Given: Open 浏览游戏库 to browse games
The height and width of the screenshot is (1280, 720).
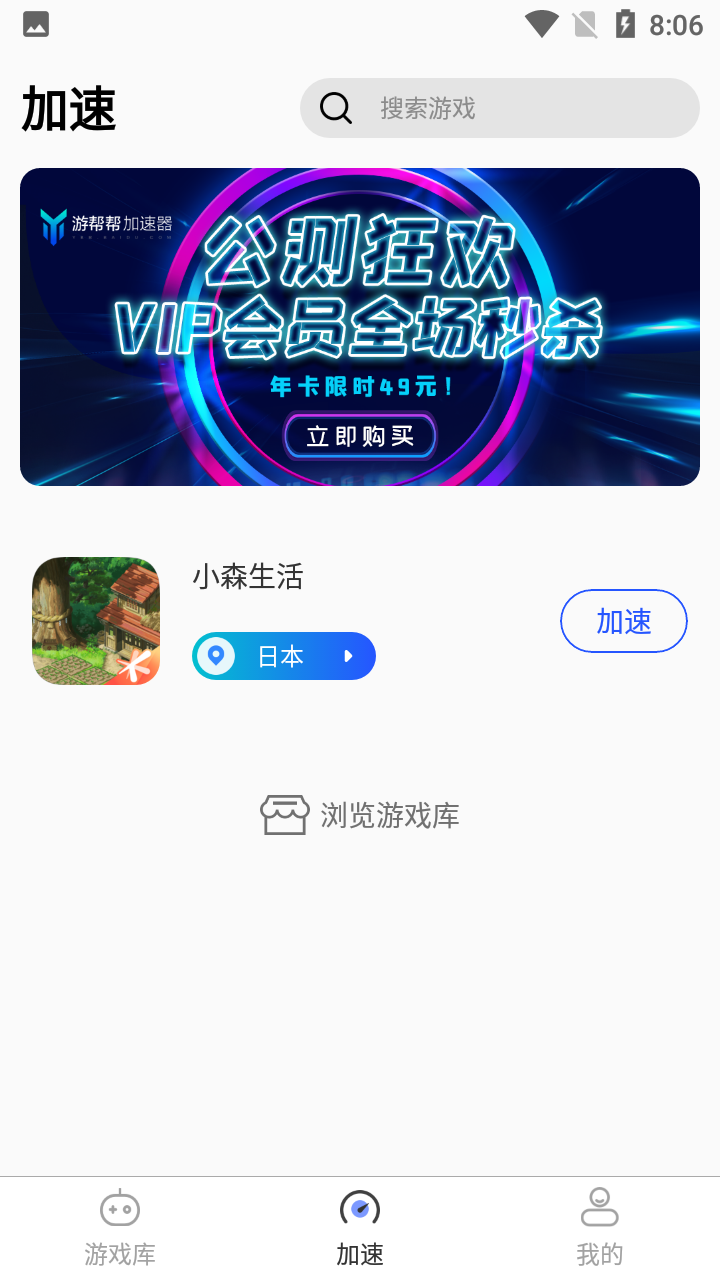Looking at the screenshot, I should [x=360, y=815].
